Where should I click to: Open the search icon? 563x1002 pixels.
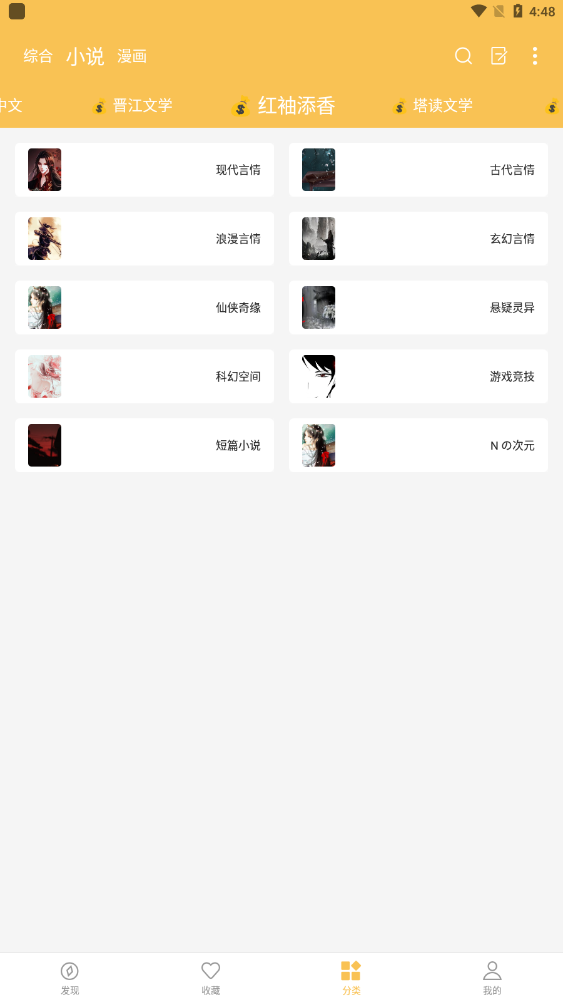point(463,56)
